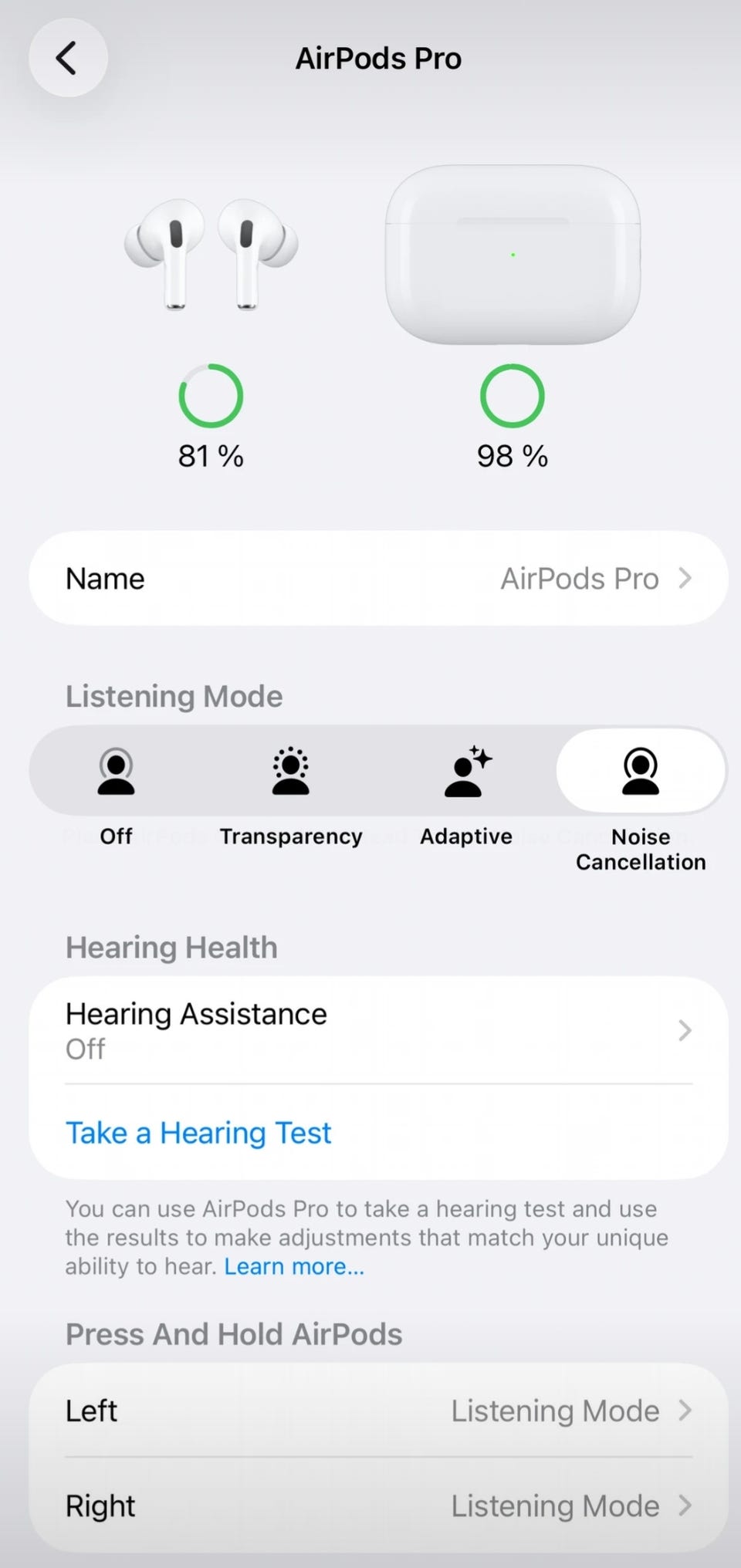Change the Left AirPod press action

tap(378, 1411)
